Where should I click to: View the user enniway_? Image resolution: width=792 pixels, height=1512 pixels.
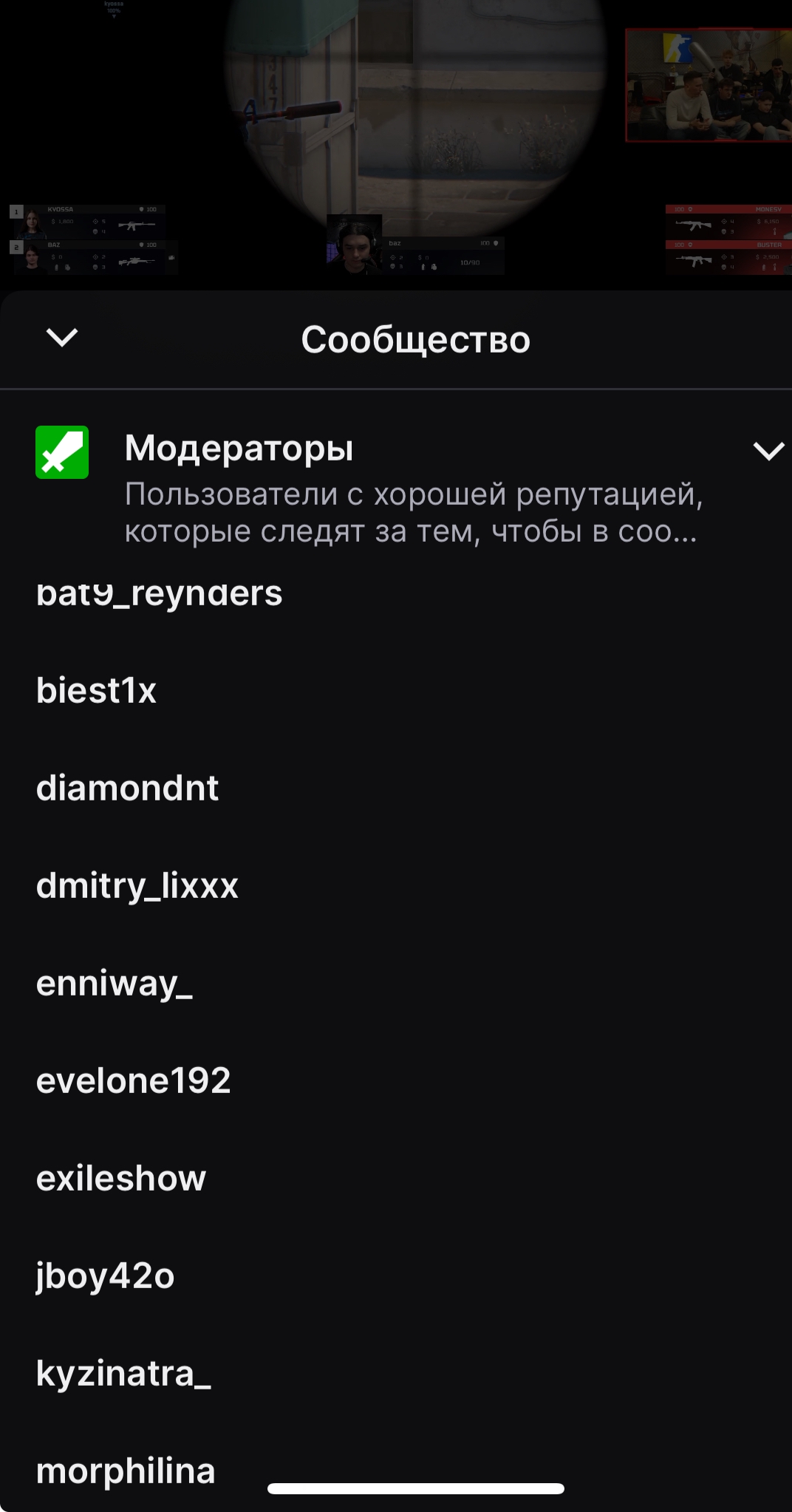point(115,984)
